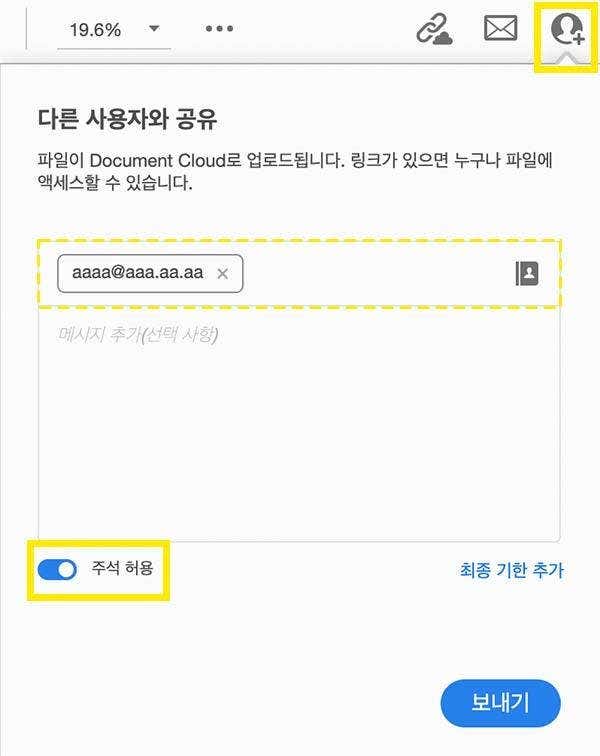Remove the aaaa@aaa.aa.aa recipient chip

pos(223,274)
